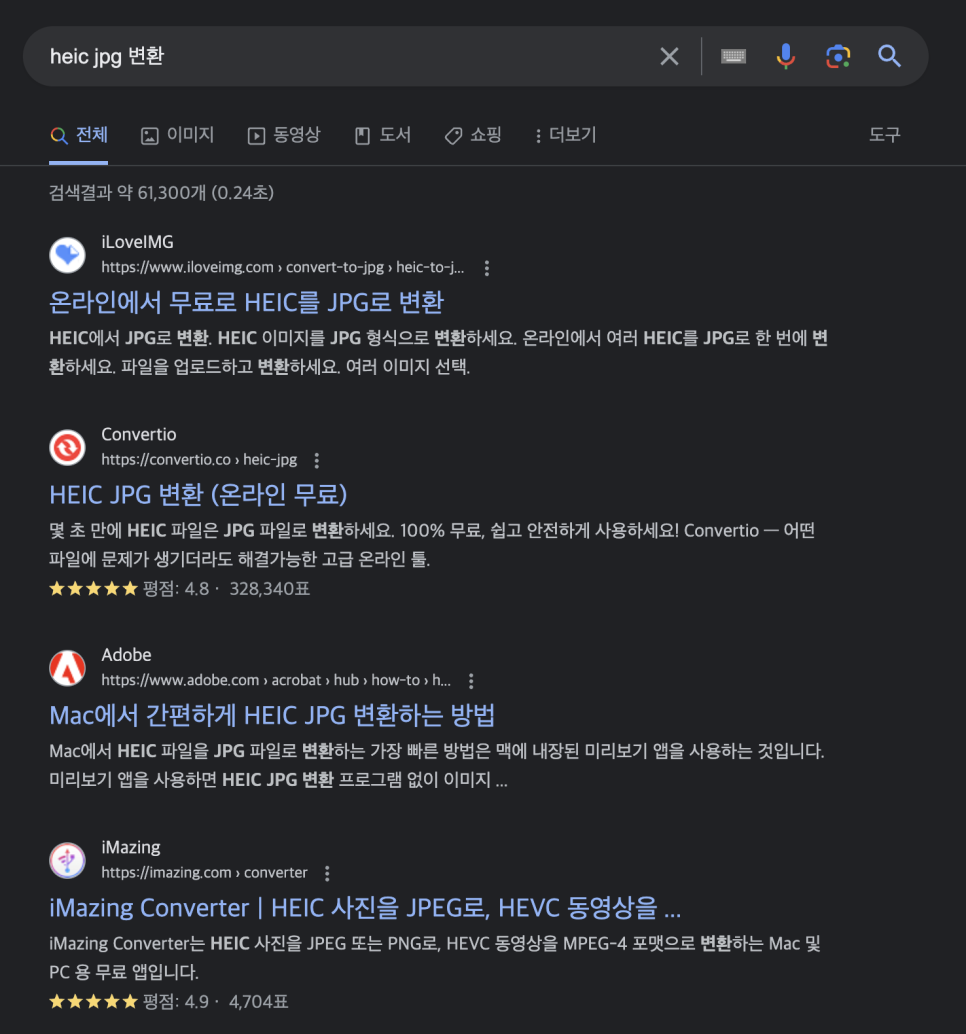Open the on-screen keyboard input tool
This screenshot has width=966, height=1034.
click(734, 57)
